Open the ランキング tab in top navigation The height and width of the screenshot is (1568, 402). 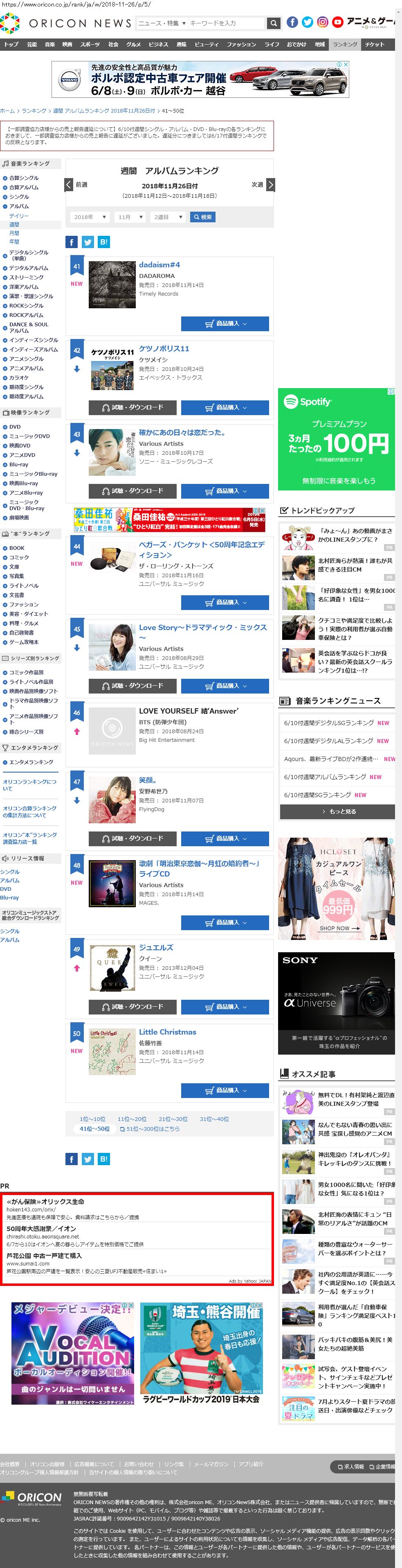pos(345,45)
